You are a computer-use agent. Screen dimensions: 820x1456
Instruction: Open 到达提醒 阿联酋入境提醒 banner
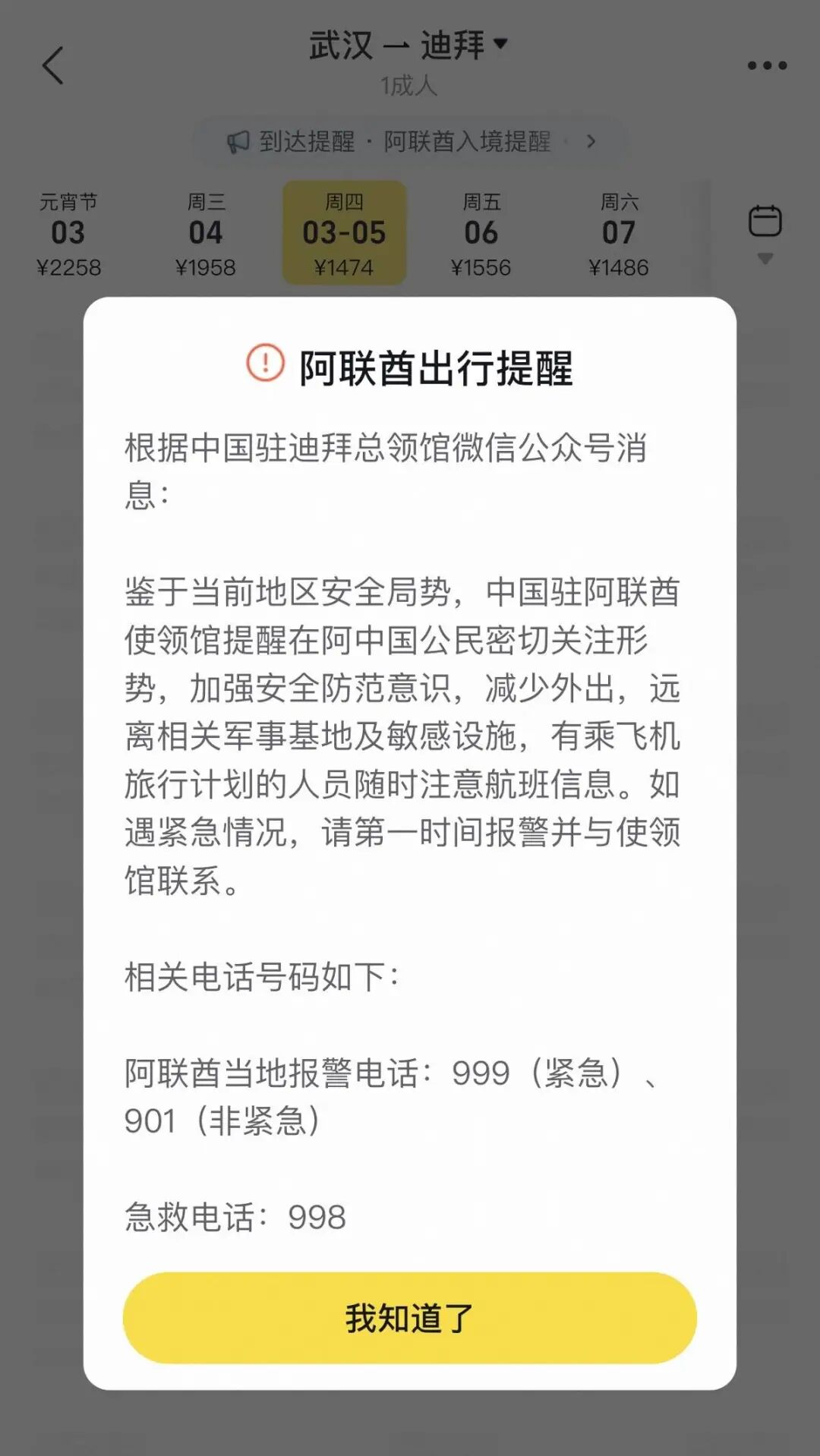tap(410, 141)
